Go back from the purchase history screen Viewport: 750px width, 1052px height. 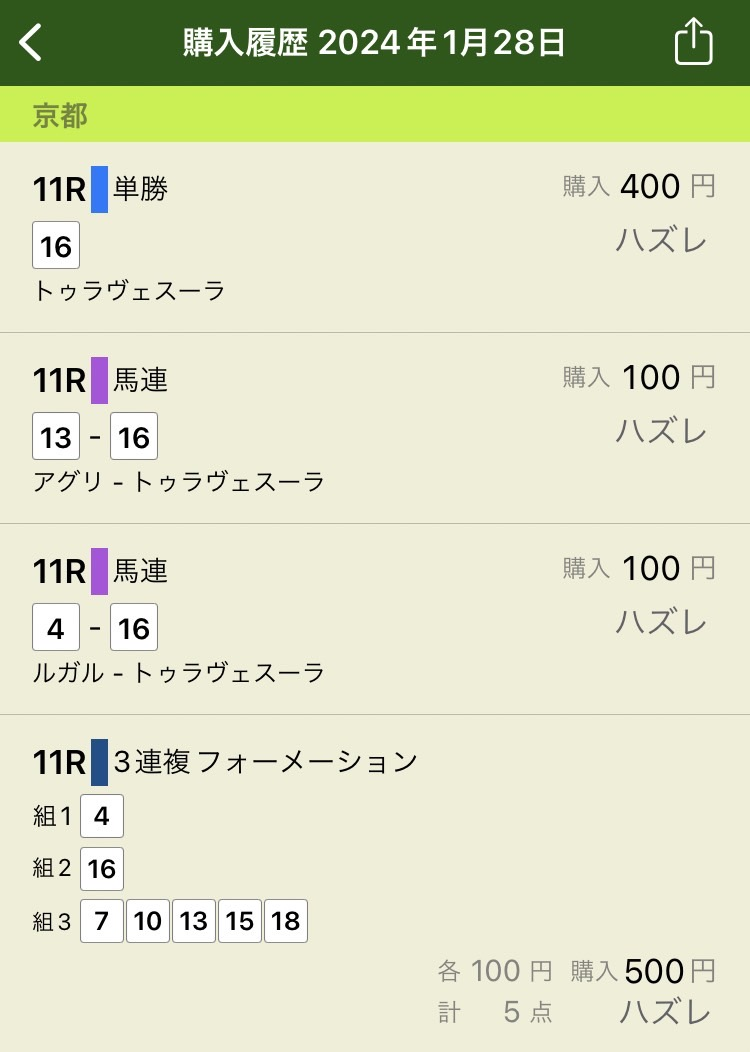(32, 43)
